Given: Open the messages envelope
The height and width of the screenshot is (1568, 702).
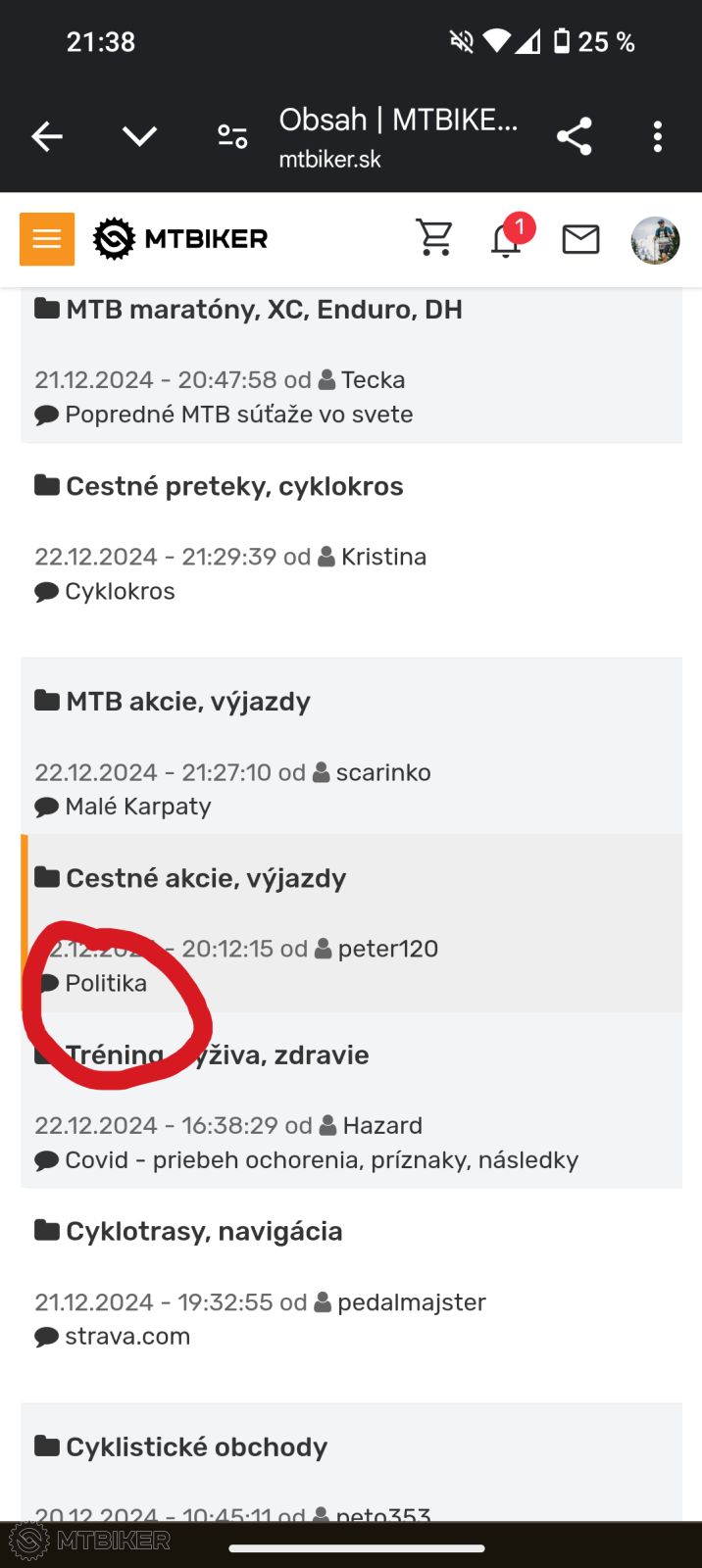Looking at the screenshot, I should click(580, 239).
